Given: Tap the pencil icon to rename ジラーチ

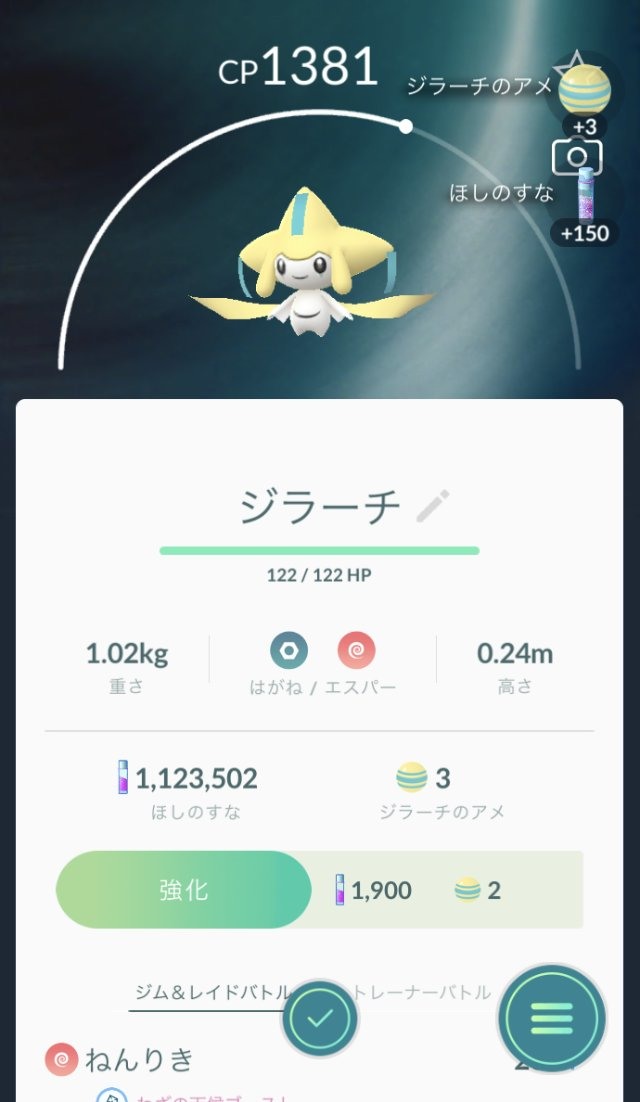Looking at the screenshot, I should (433, 507).
